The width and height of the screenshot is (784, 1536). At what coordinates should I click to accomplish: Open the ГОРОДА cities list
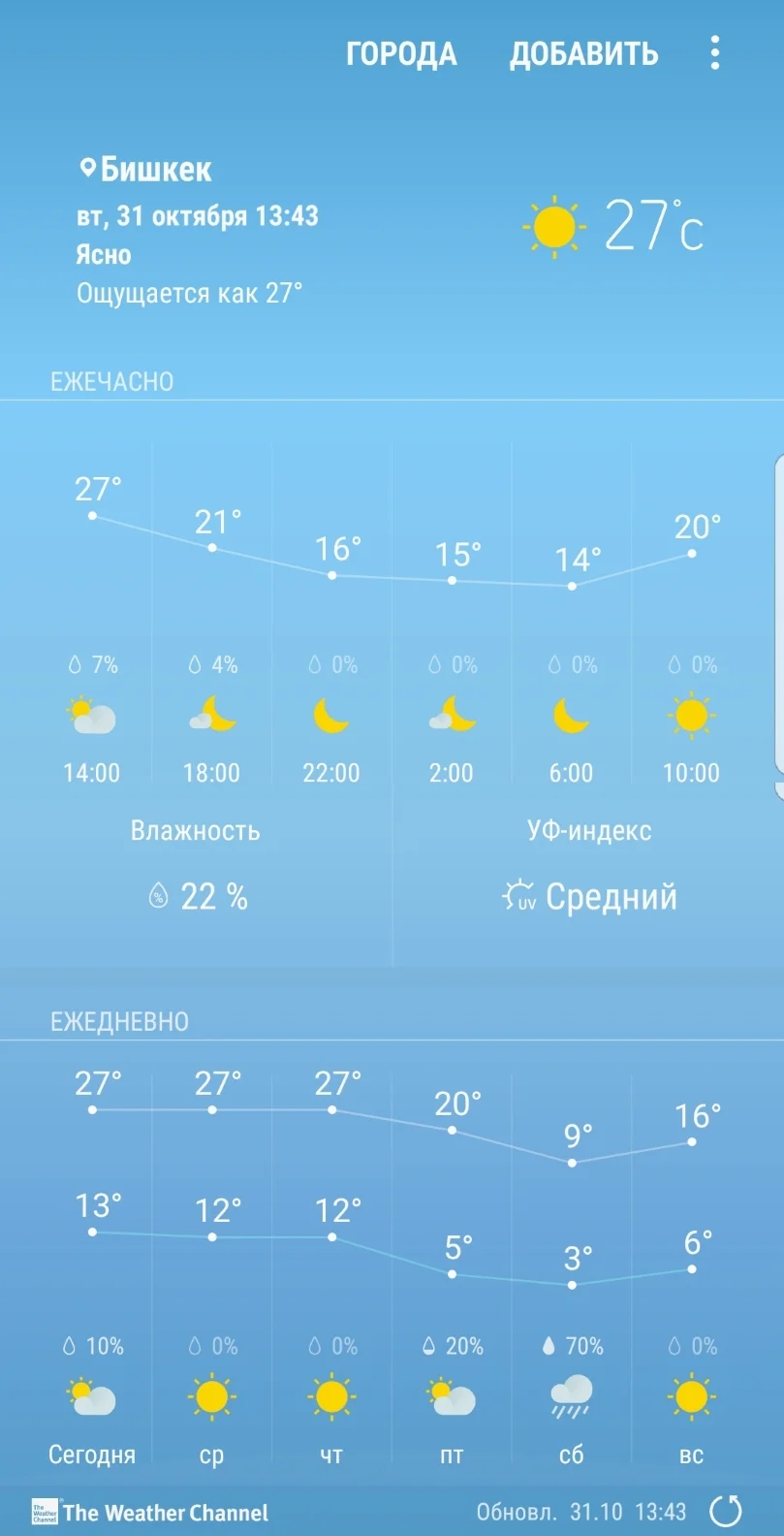[x=401, y=53]
